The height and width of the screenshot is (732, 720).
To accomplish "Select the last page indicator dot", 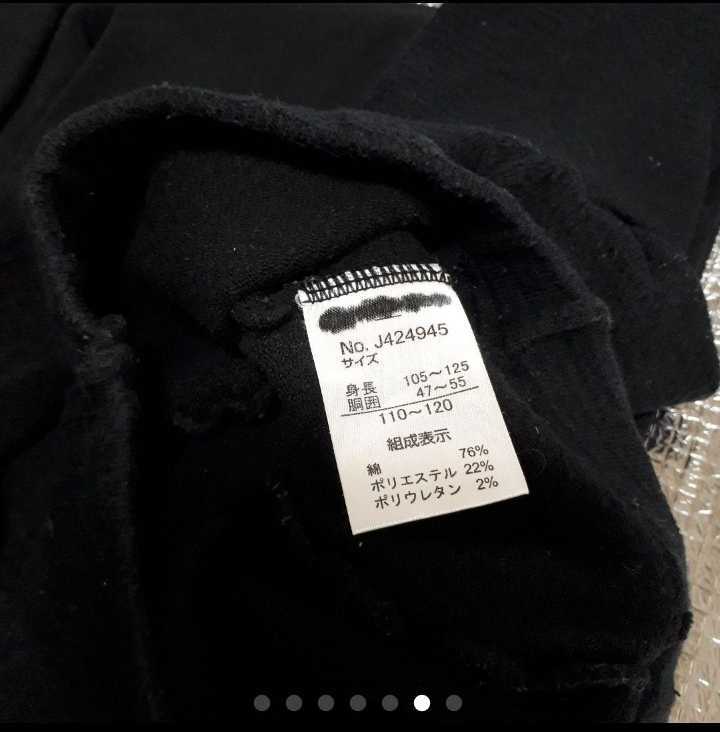I will click(x=454, y=703).
